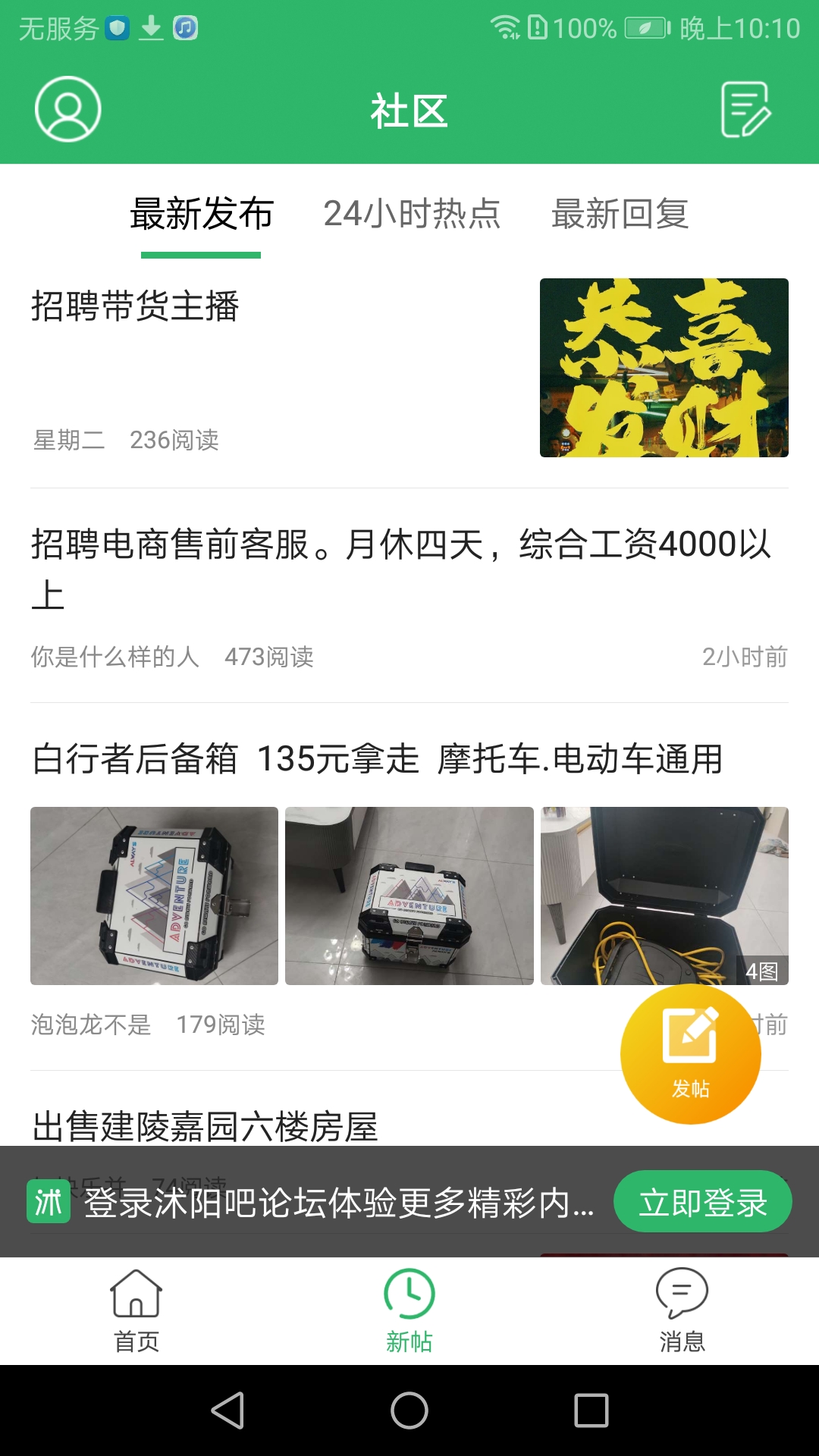Open the profile avatar icon

[x=68, y=109]
